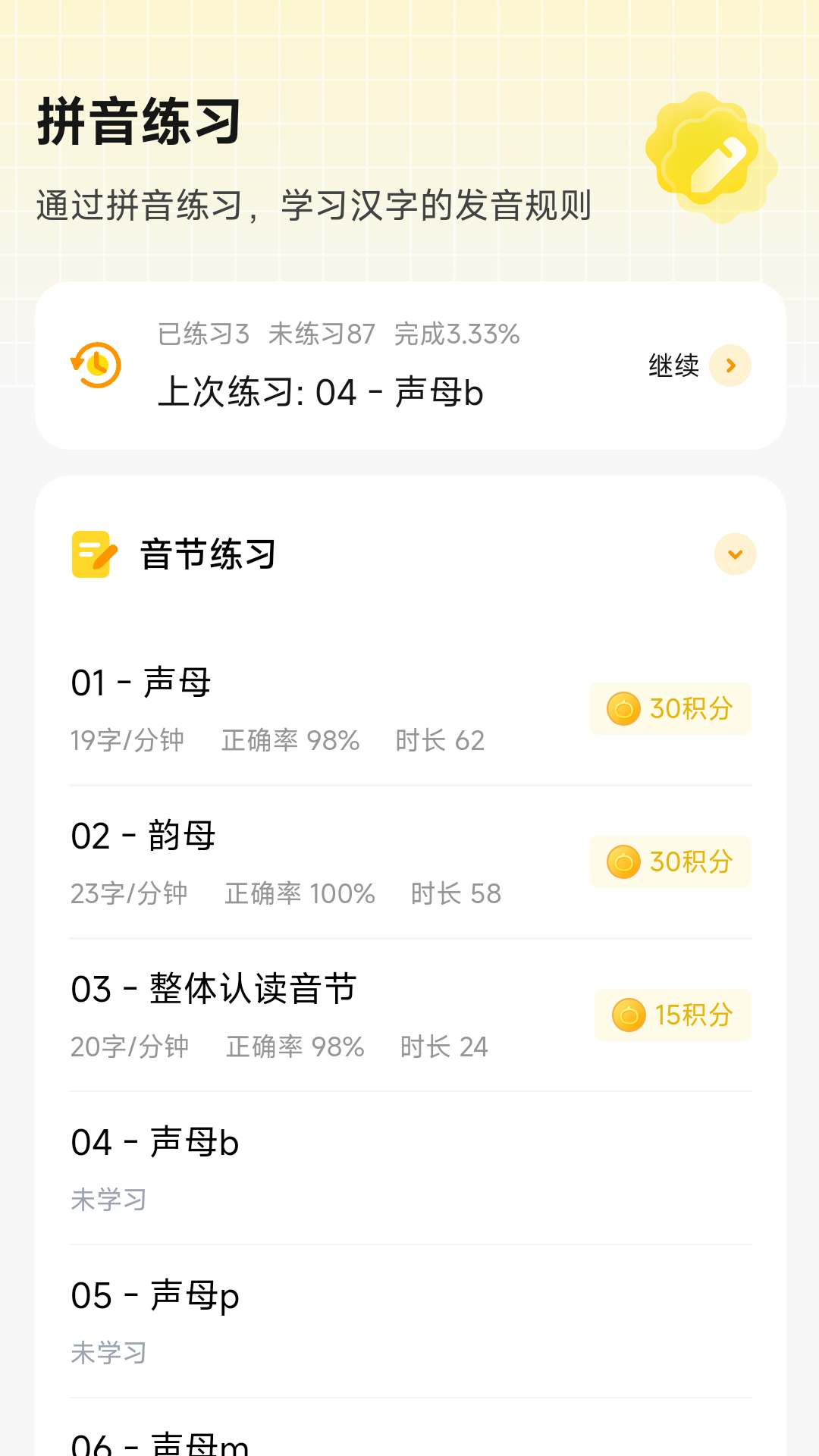Click the 音节练习 notepad pencil icon
Viewport: 819px width, 1456px height.
94,554
